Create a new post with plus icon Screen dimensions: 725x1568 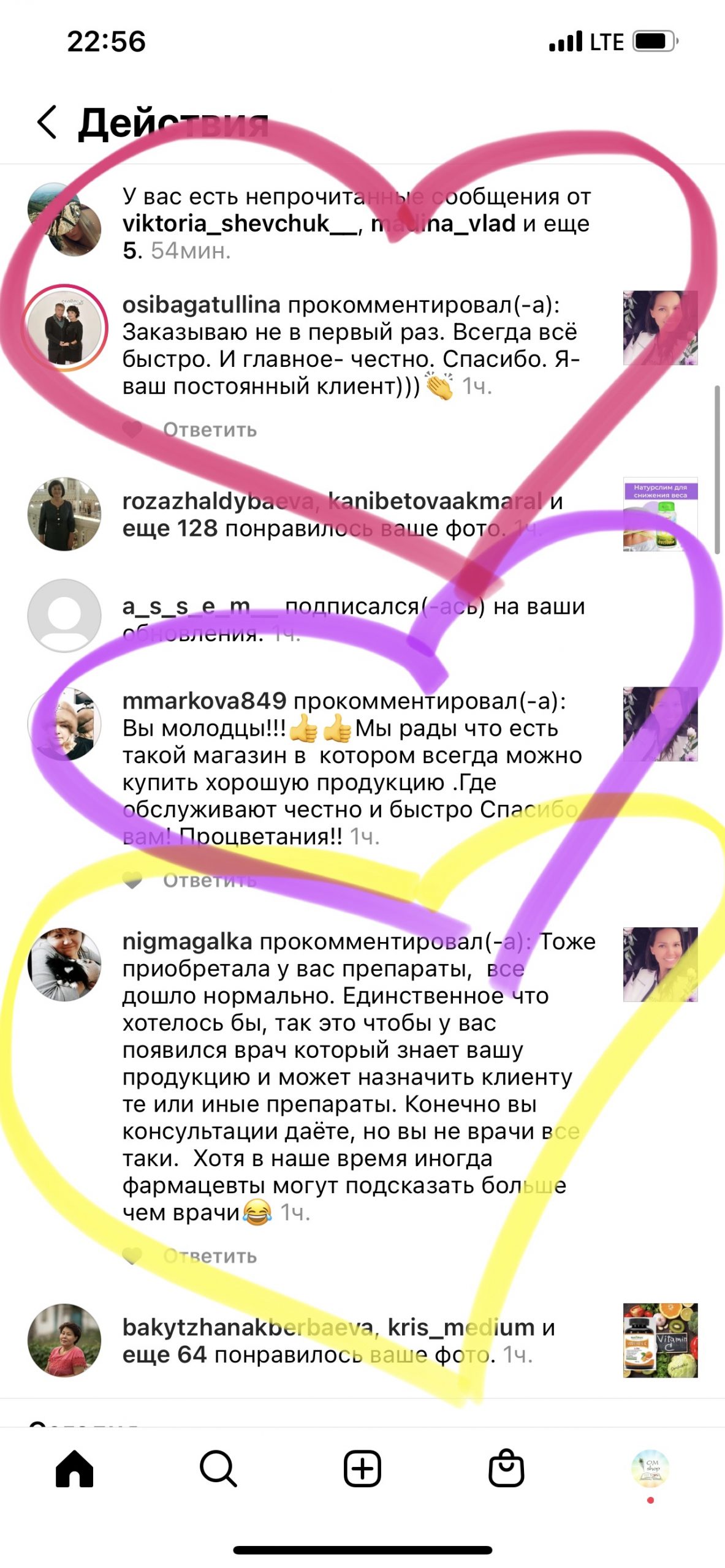click(x=362, y=1469)
